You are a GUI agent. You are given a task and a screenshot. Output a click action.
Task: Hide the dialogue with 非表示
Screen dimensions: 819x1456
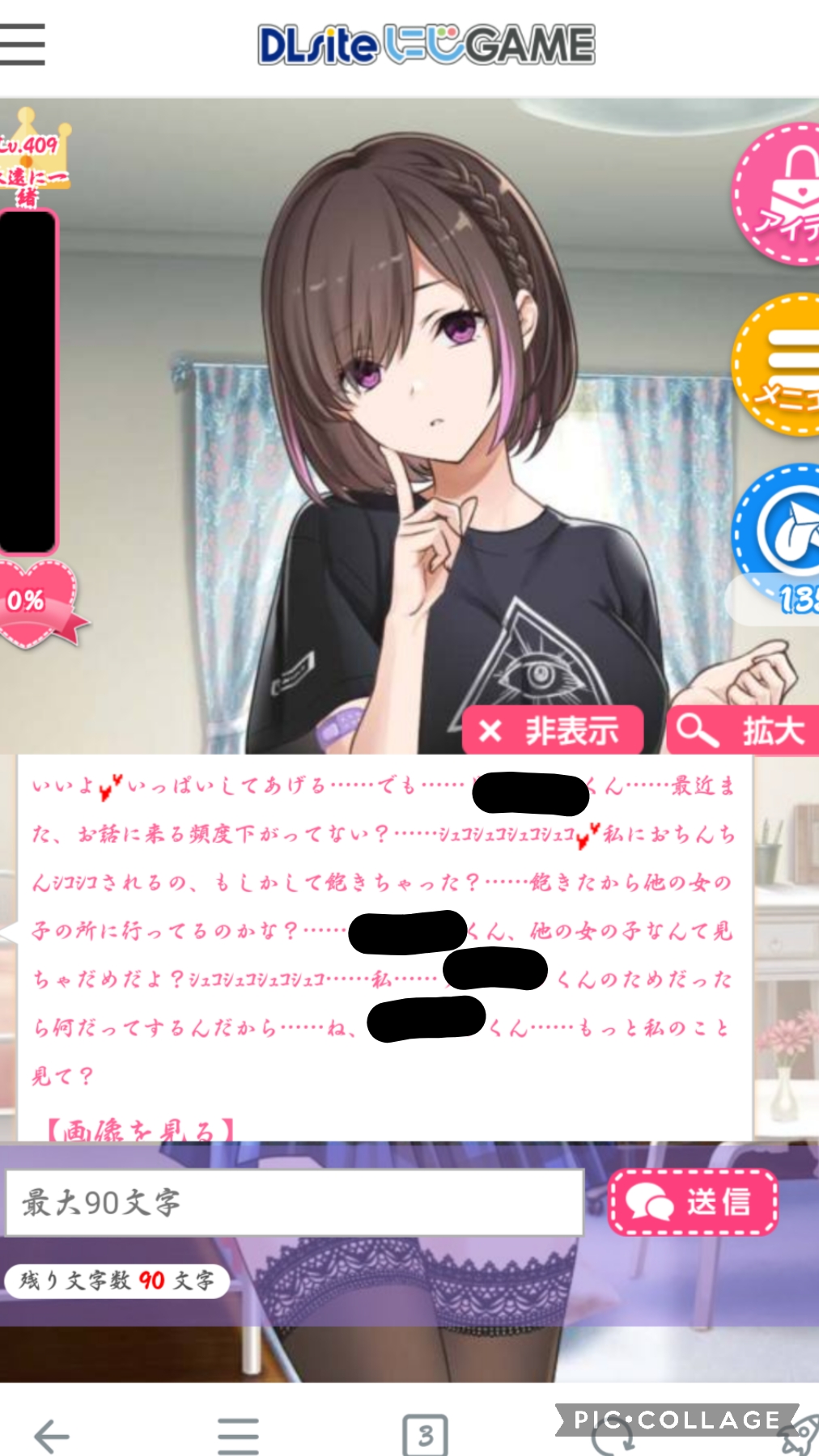click(553, 731)
